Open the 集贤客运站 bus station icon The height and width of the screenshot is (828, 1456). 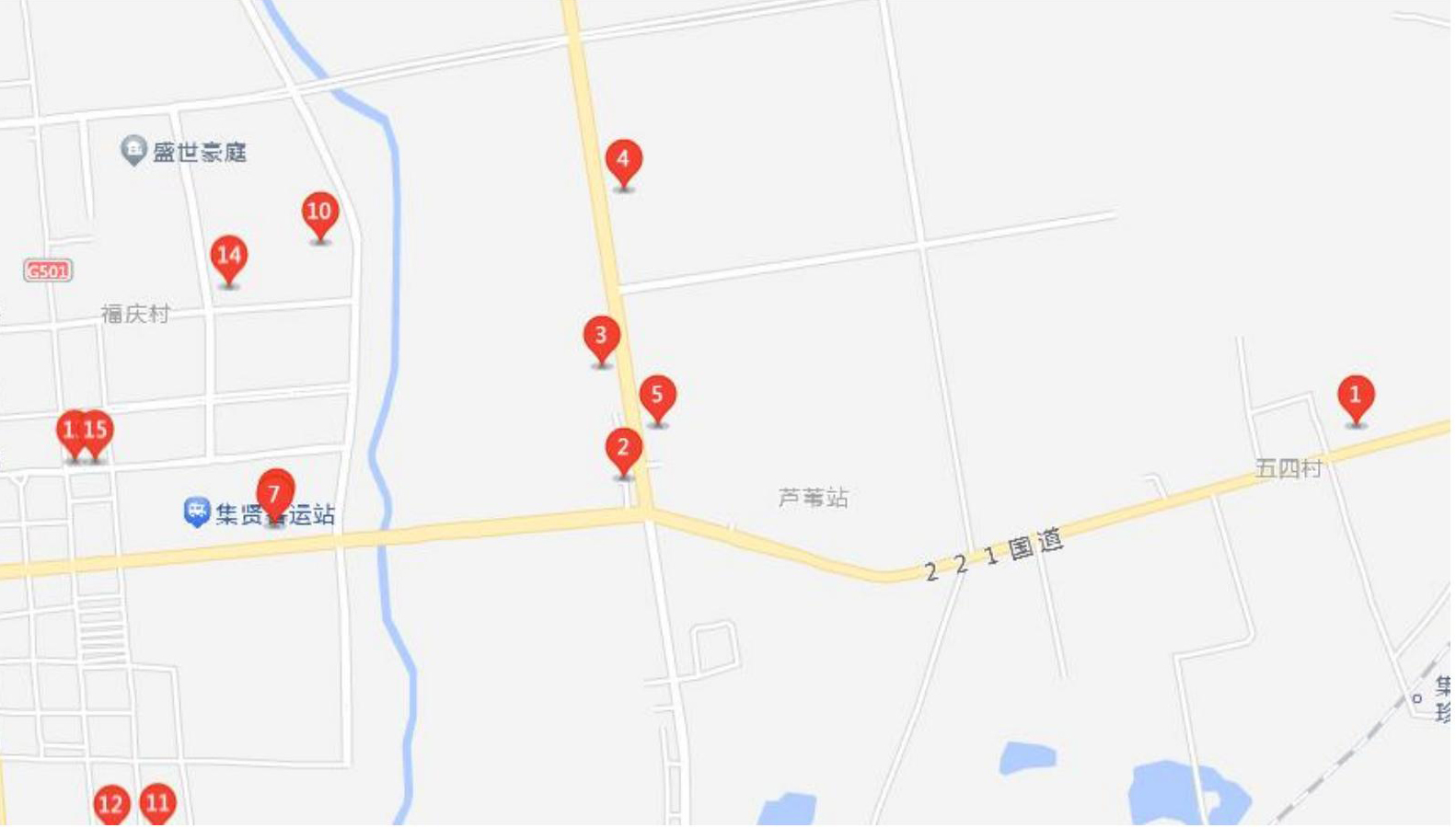pyautogui.click(x=197, y=512)
